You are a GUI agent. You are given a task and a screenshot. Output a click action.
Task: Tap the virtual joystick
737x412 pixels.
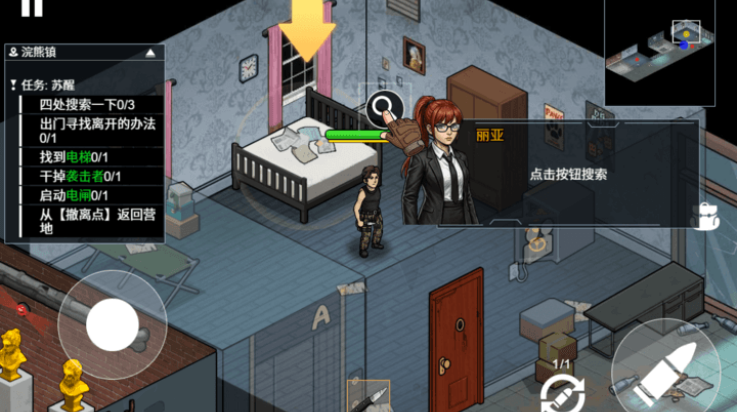pos(112,323)
